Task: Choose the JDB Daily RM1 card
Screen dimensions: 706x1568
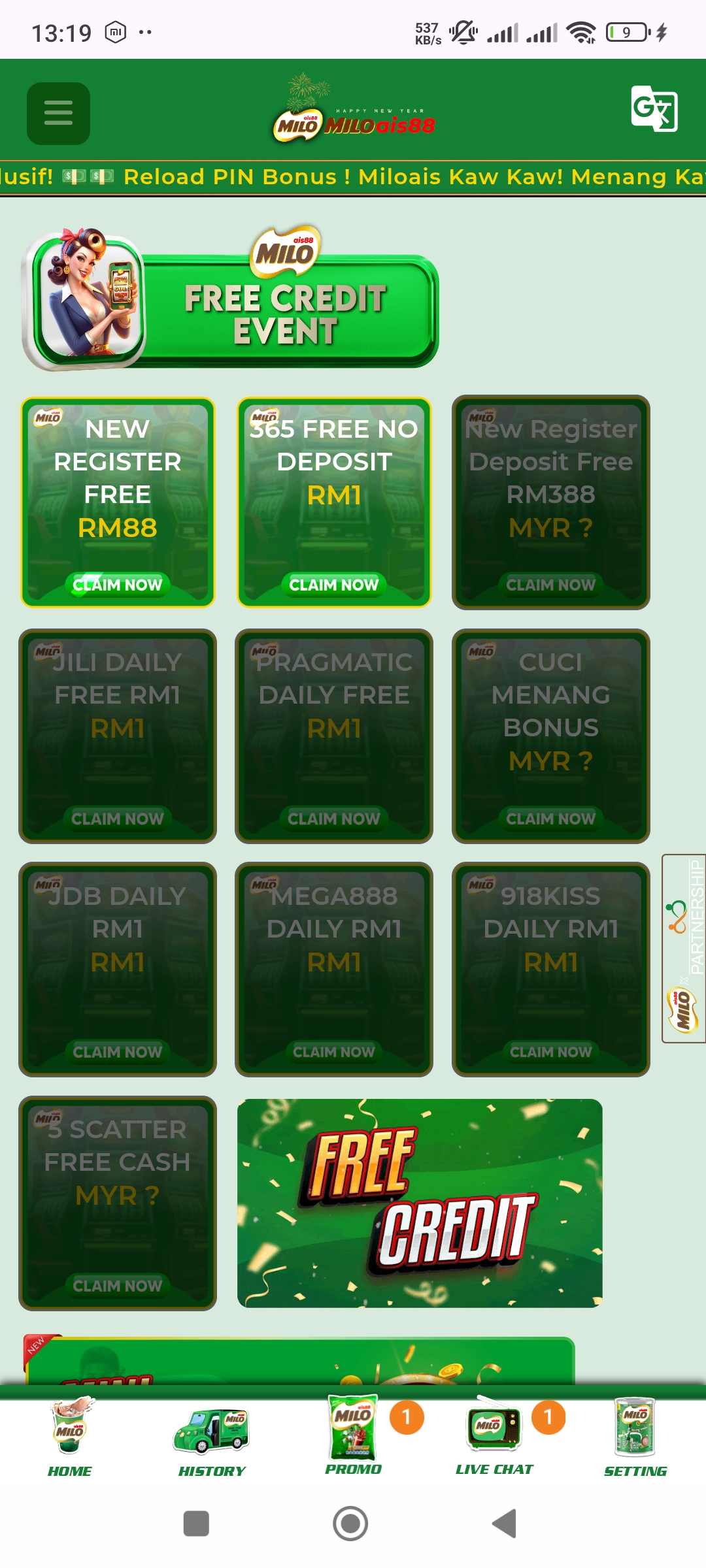Action: point(118,970)
